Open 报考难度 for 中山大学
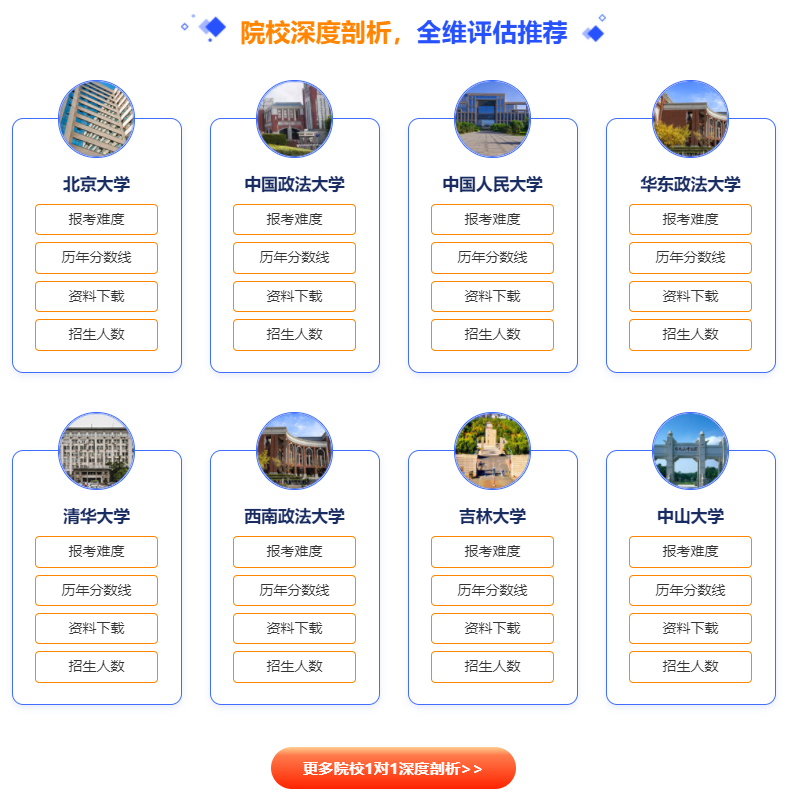 690,551
